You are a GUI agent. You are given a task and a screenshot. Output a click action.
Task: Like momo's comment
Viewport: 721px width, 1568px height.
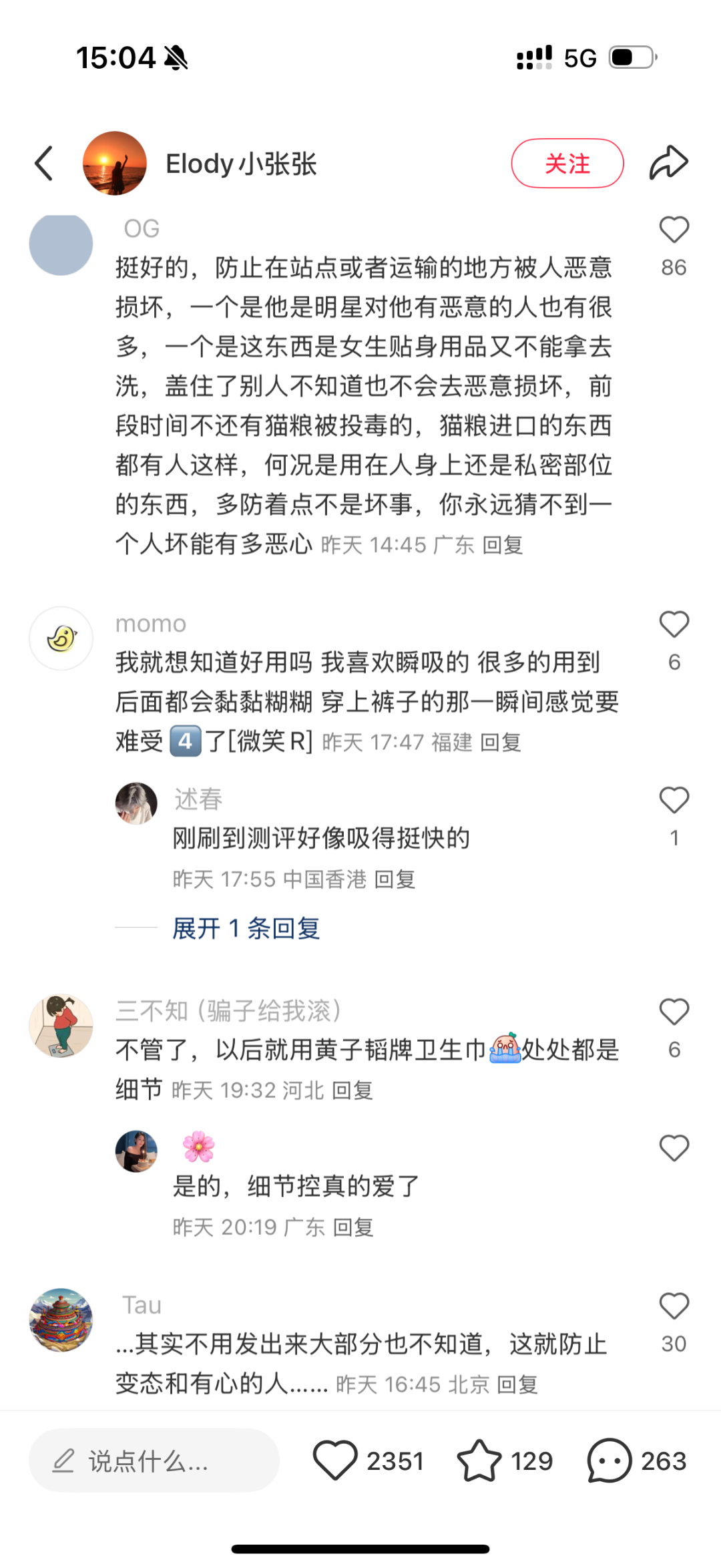pos(674,625)
